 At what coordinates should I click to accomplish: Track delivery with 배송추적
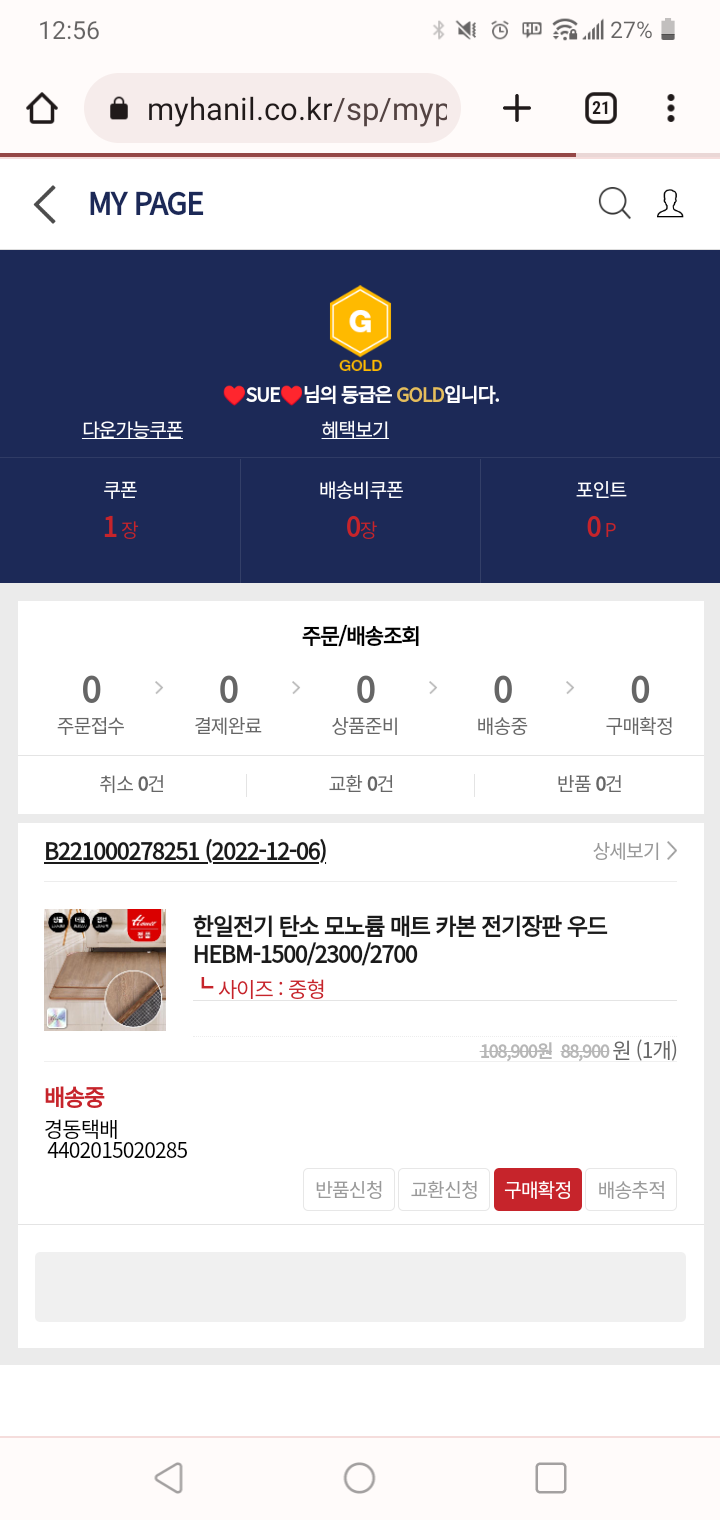[x=631, y=1190]
